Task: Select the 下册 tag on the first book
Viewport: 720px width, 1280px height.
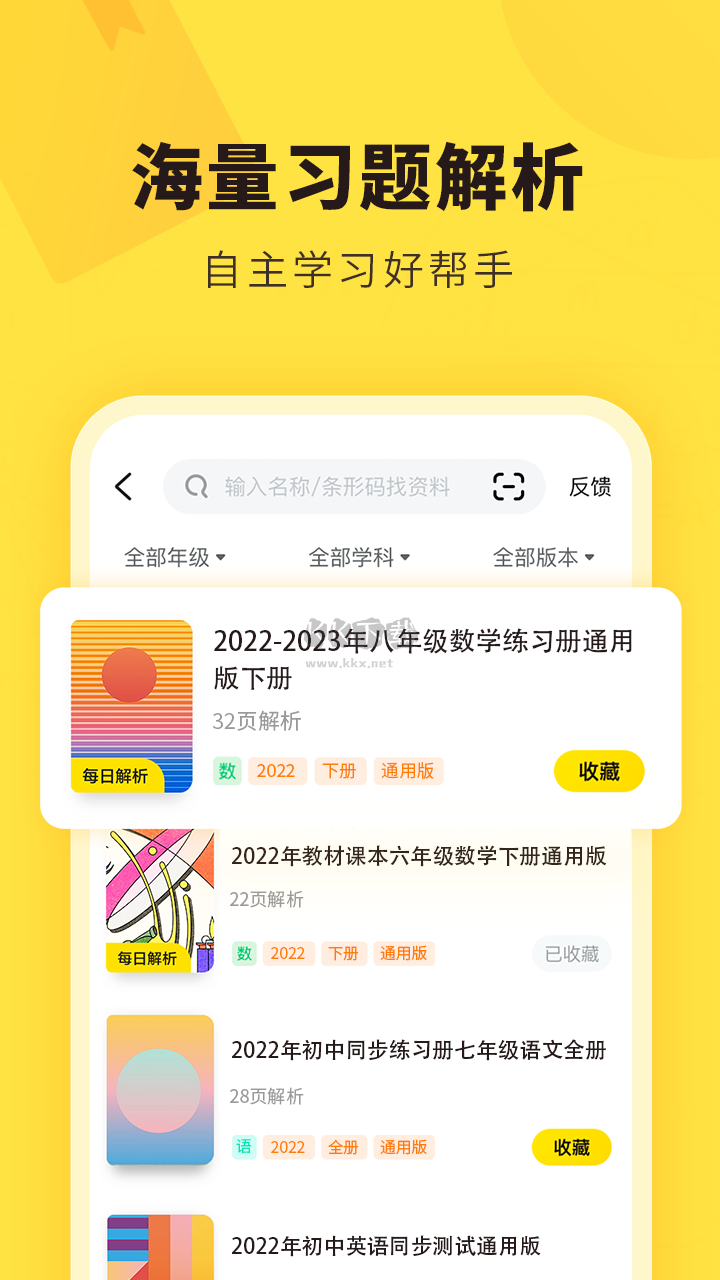Action: tap(341, 771)
